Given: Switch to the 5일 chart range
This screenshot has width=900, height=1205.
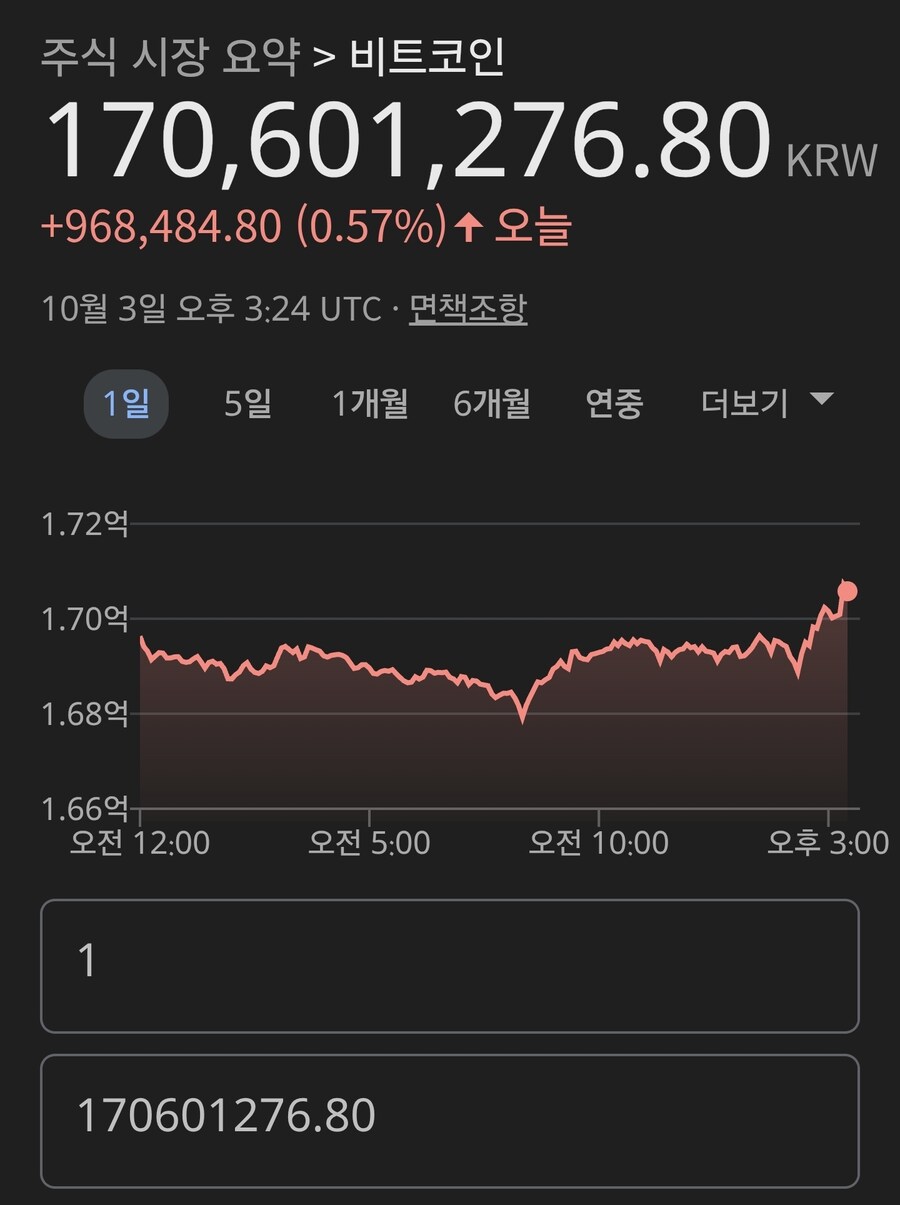Looking at the screenshot, I should 247,404.
